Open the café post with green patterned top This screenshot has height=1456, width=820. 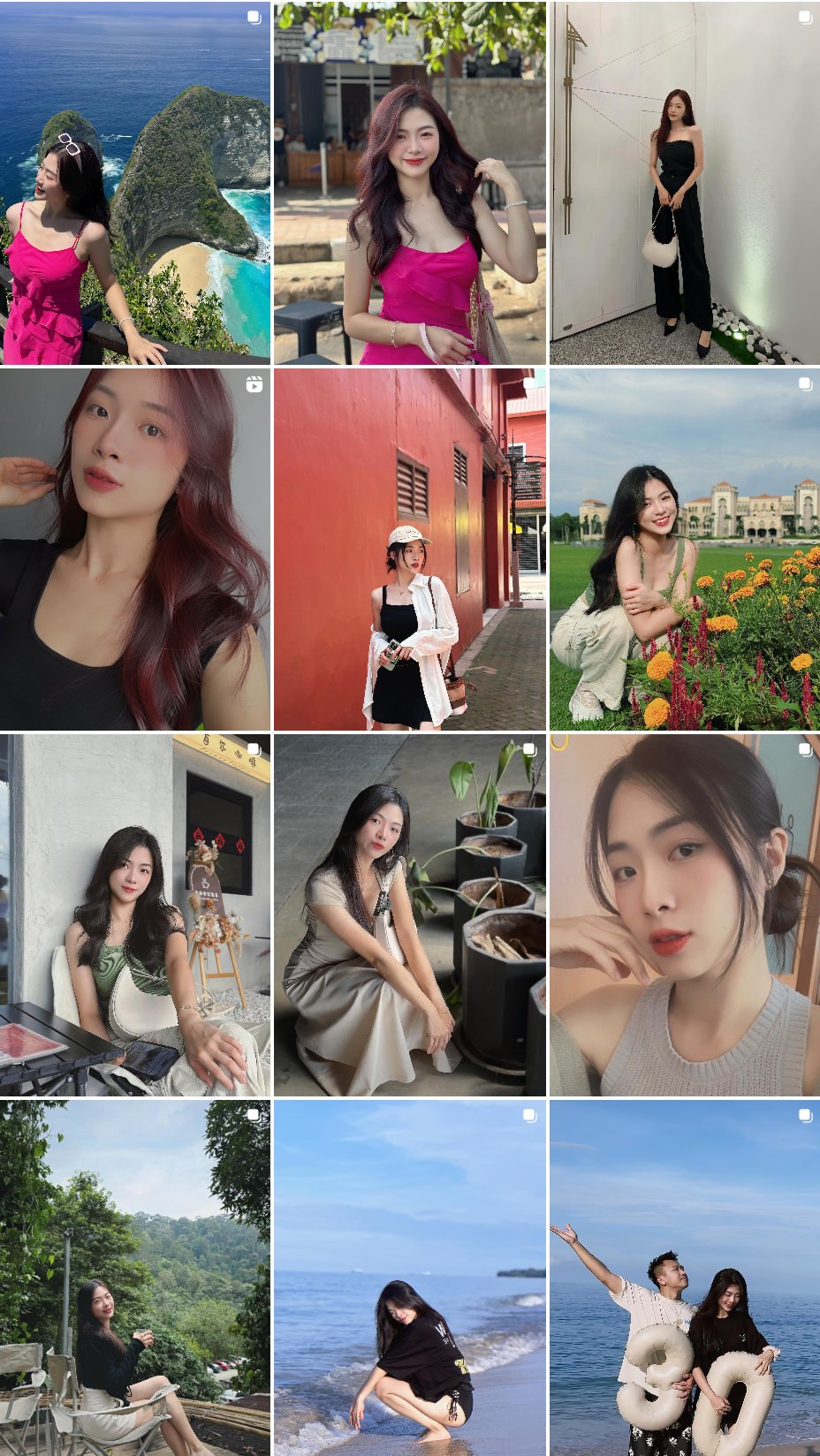tap(134, 915)
